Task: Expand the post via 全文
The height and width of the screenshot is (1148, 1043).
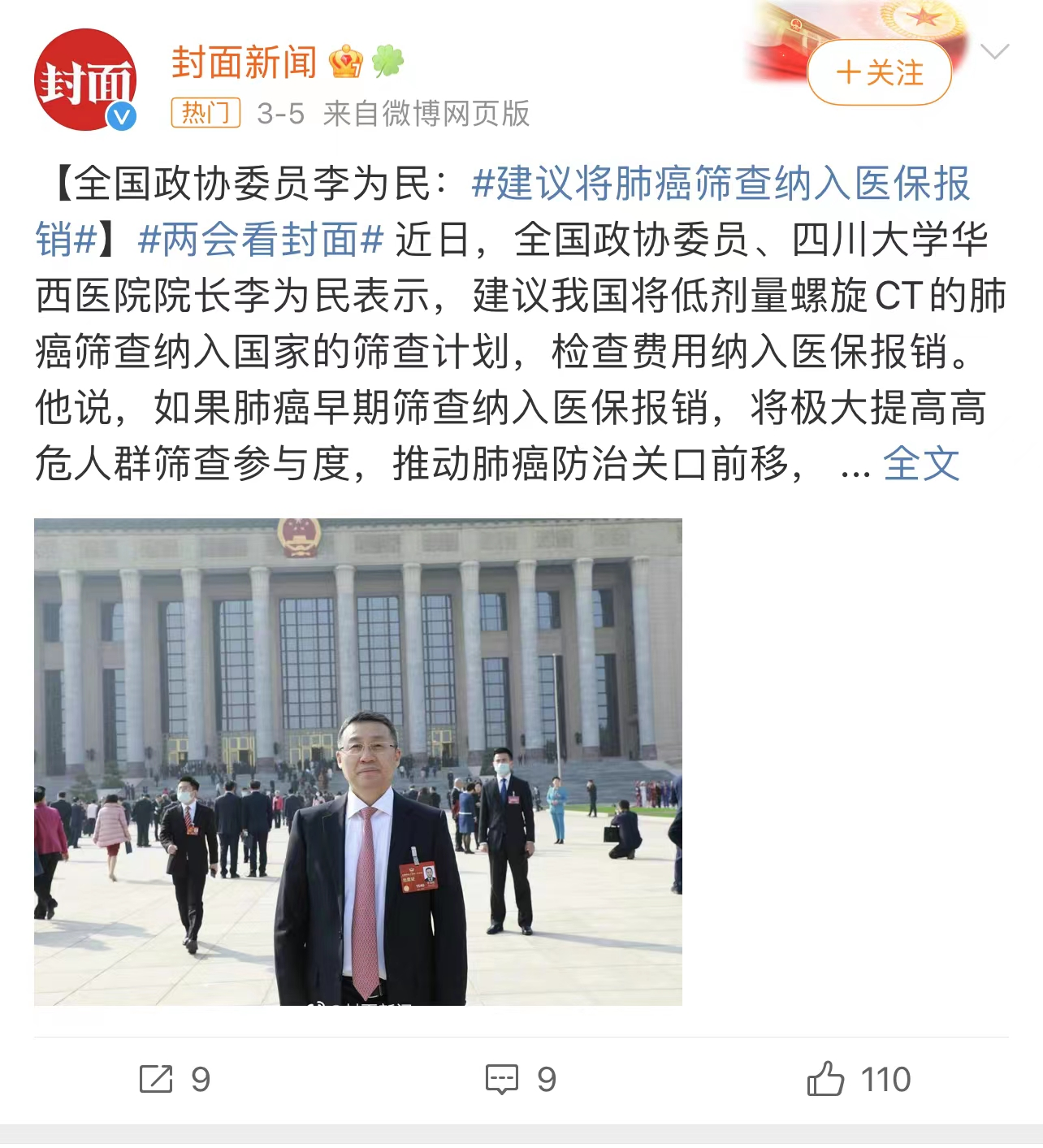Action: tap(920, 464)
